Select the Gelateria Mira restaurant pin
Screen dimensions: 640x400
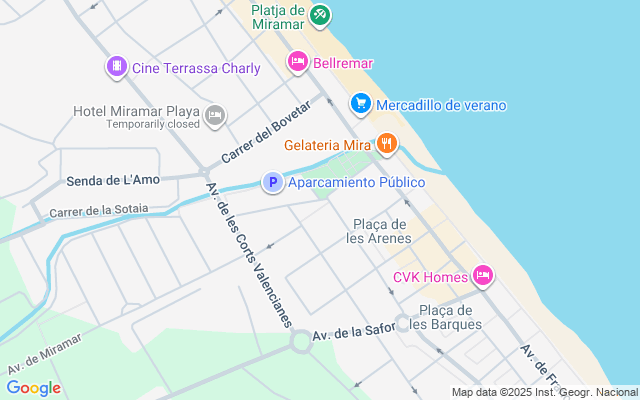coord(387,145)
